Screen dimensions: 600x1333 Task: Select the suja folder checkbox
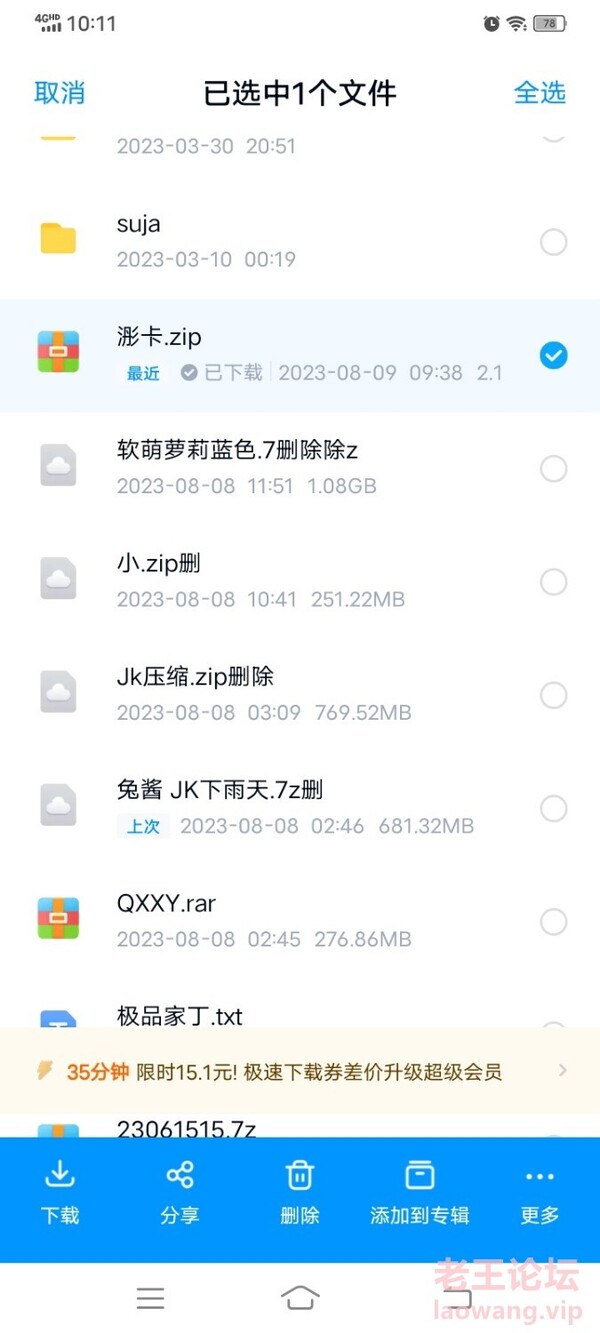point(553,242)
